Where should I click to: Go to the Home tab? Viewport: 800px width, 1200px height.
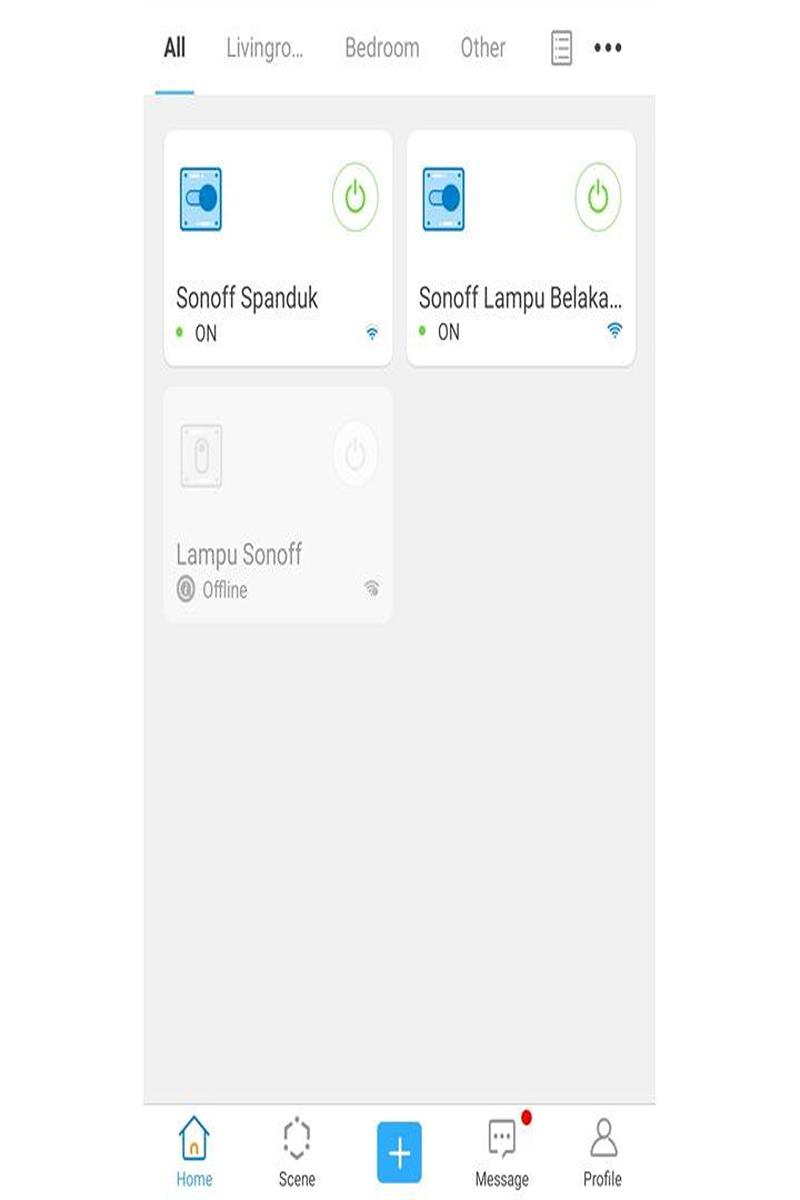click(x=194, y=1152)
